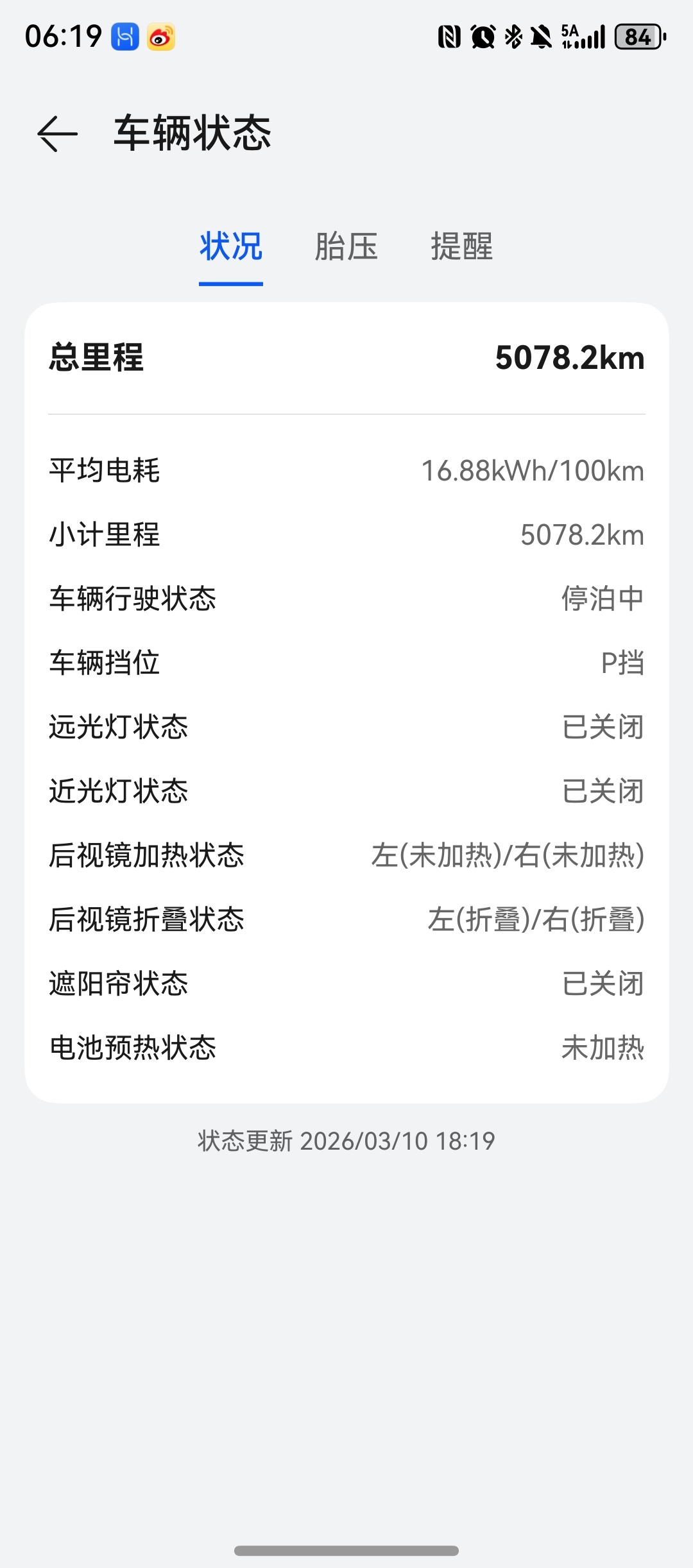Switch to the 胎压 tab
The width and height of the screenshot is (693, 1568).
[346, 247]
